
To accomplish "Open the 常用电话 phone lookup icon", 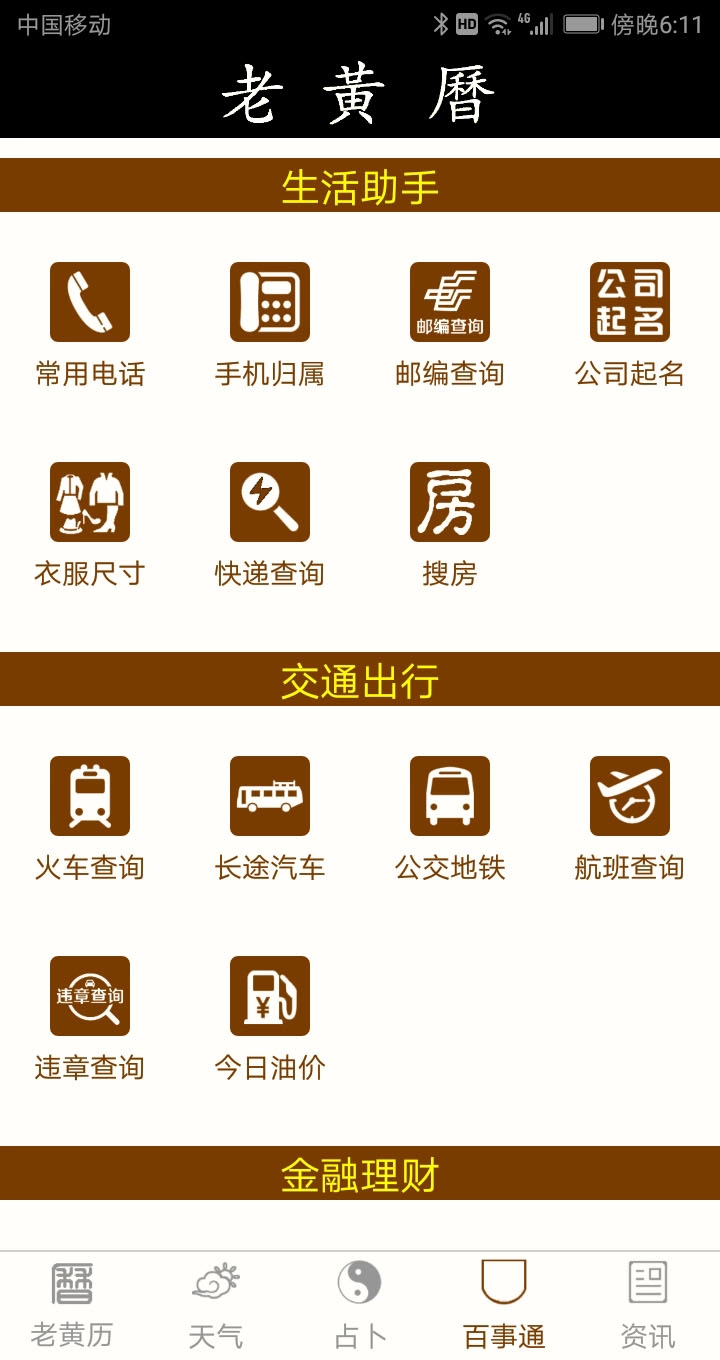I will coord(89,301).
